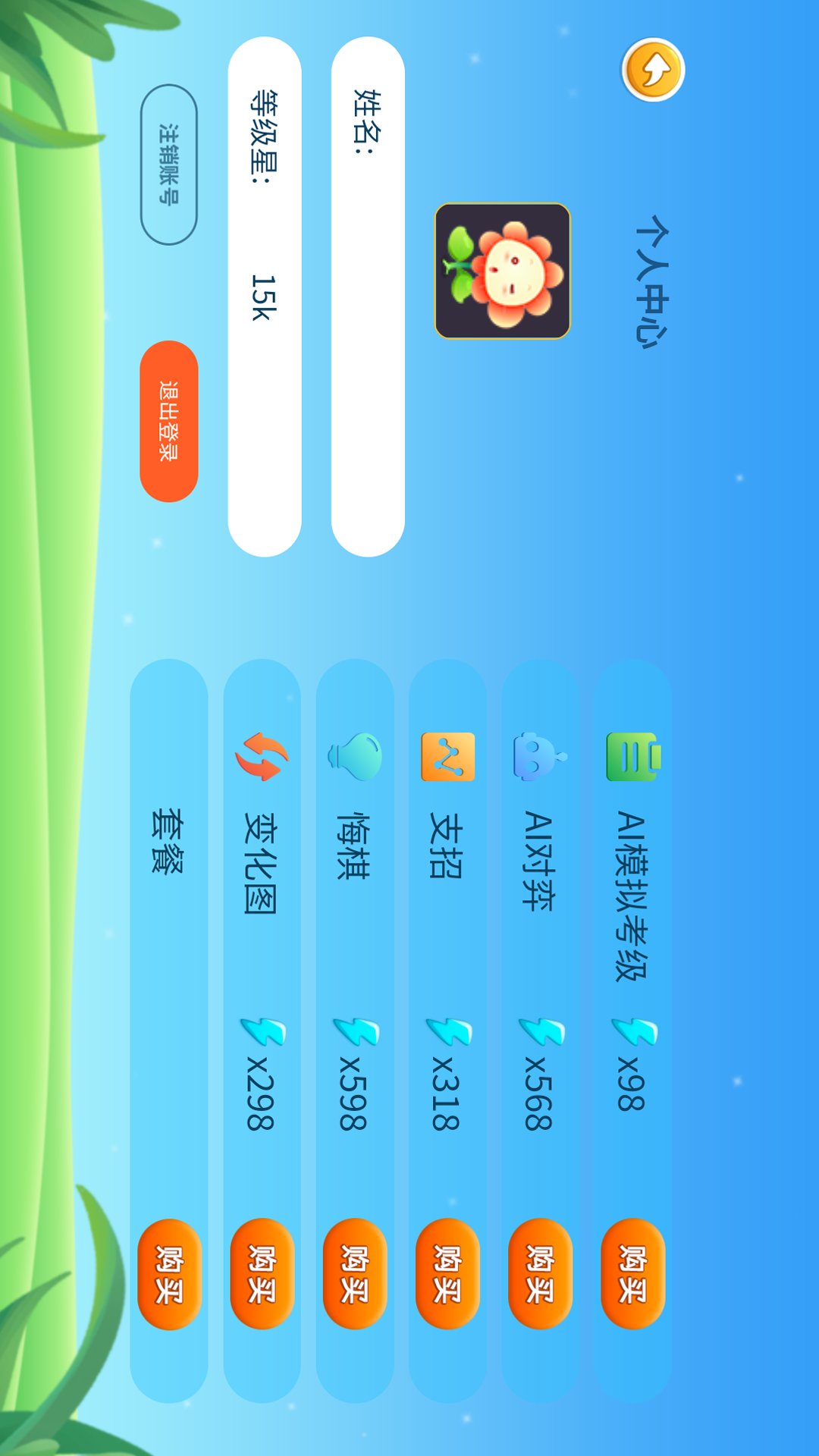Screen dimensions: 819x1456
Task: Buy the 悔棋 undo item
Action: click(x=355, y=1273)
